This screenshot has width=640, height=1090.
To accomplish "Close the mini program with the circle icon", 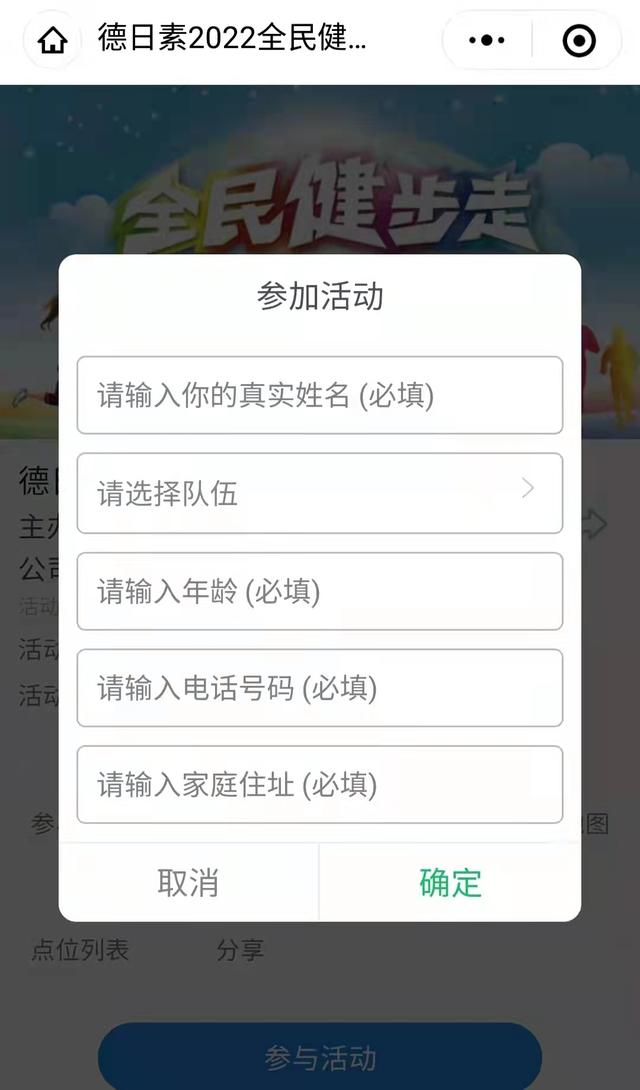I will [579, 41].
